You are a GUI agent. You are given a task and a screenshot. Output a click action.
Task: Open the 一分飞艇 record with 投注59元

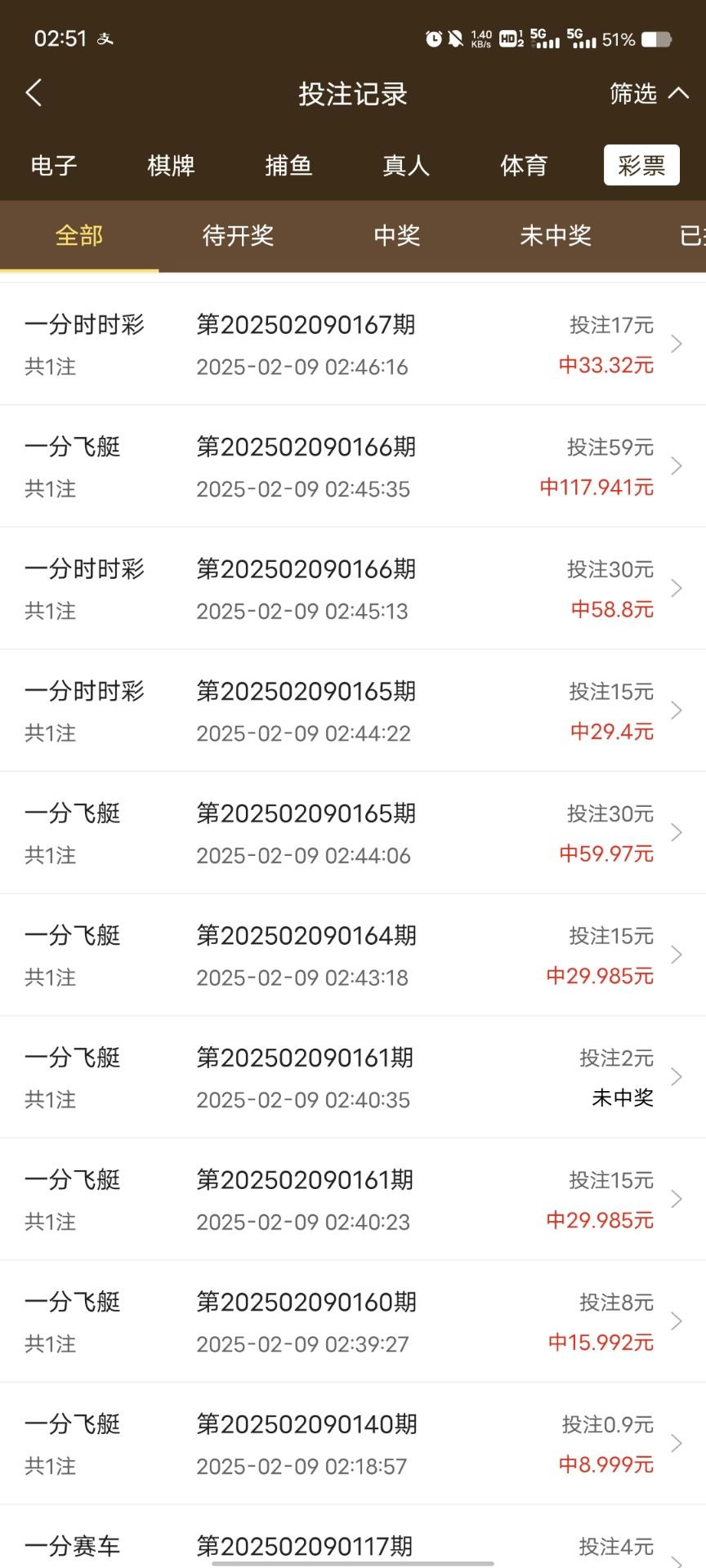coord(353,466)
